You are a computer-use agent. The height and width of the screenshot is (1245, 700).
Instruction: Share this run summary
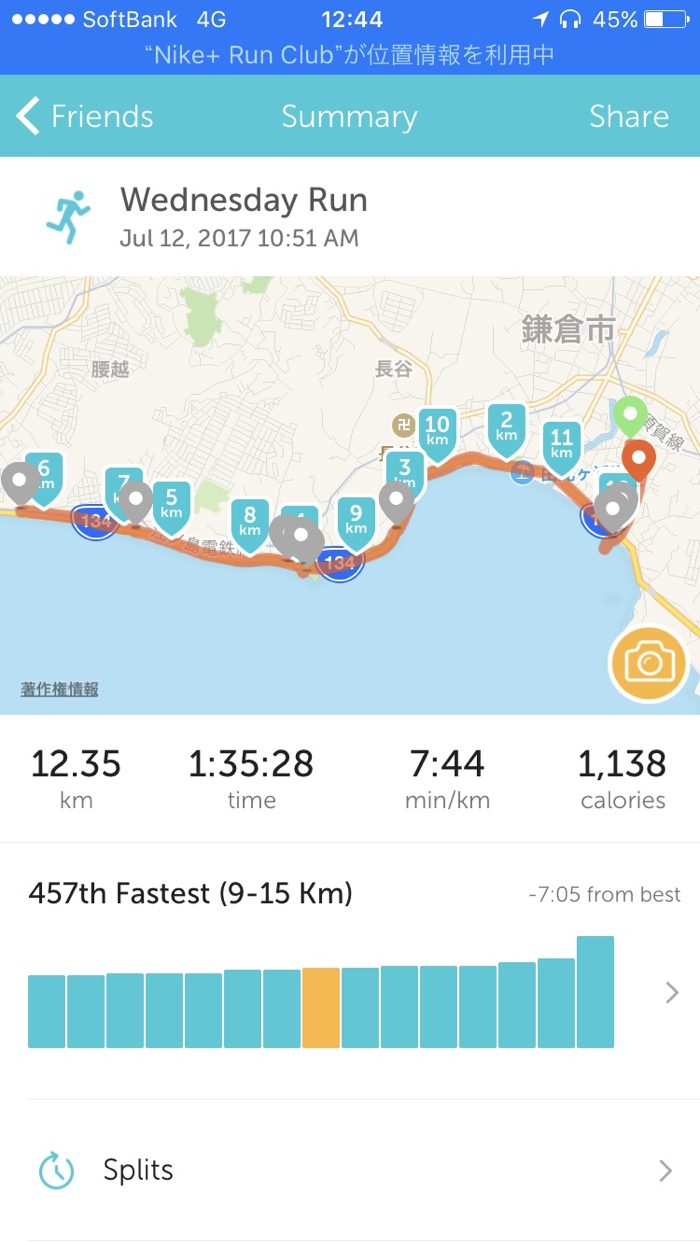(628, 117)
